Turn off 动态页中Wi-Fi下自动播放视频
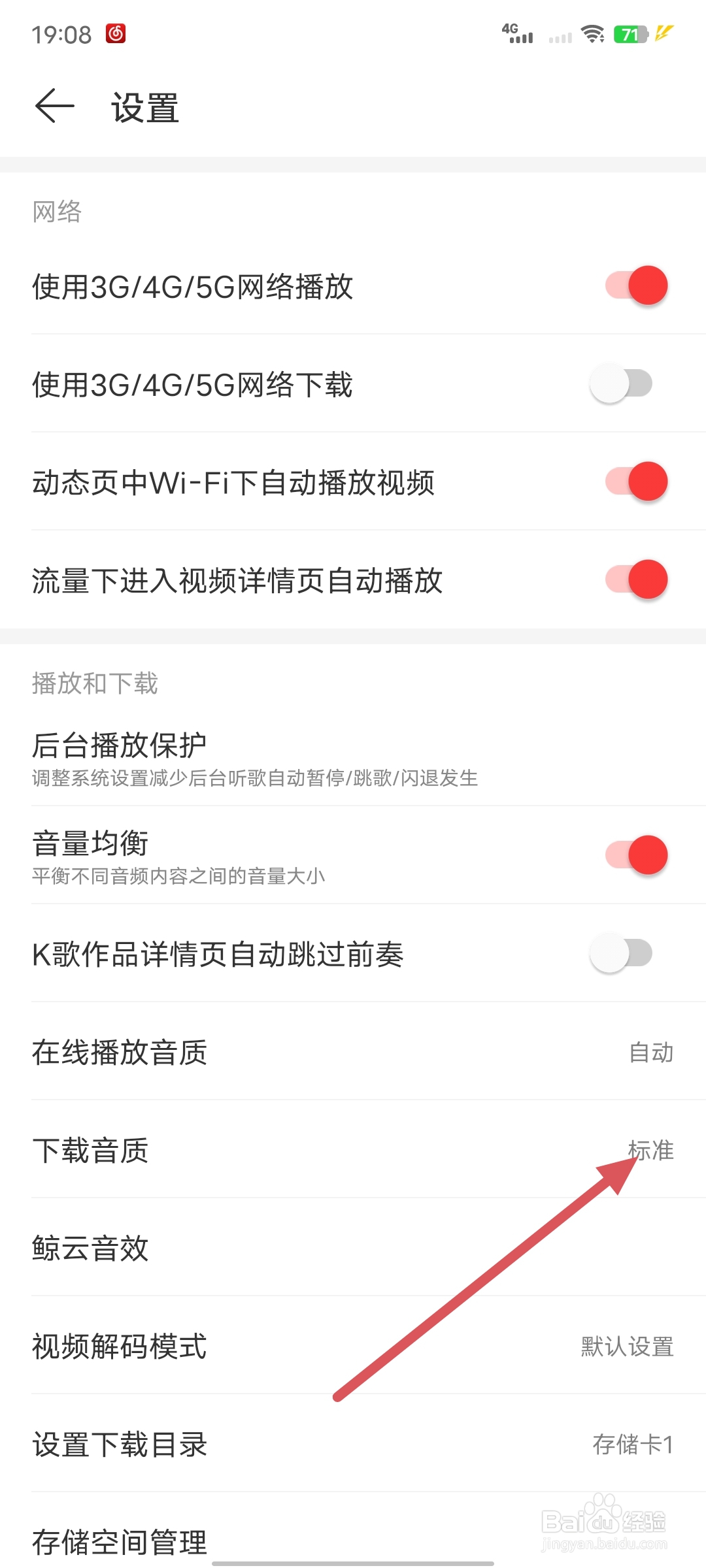The height and width of the screenshot is (1568, 706). coord(636,482)
